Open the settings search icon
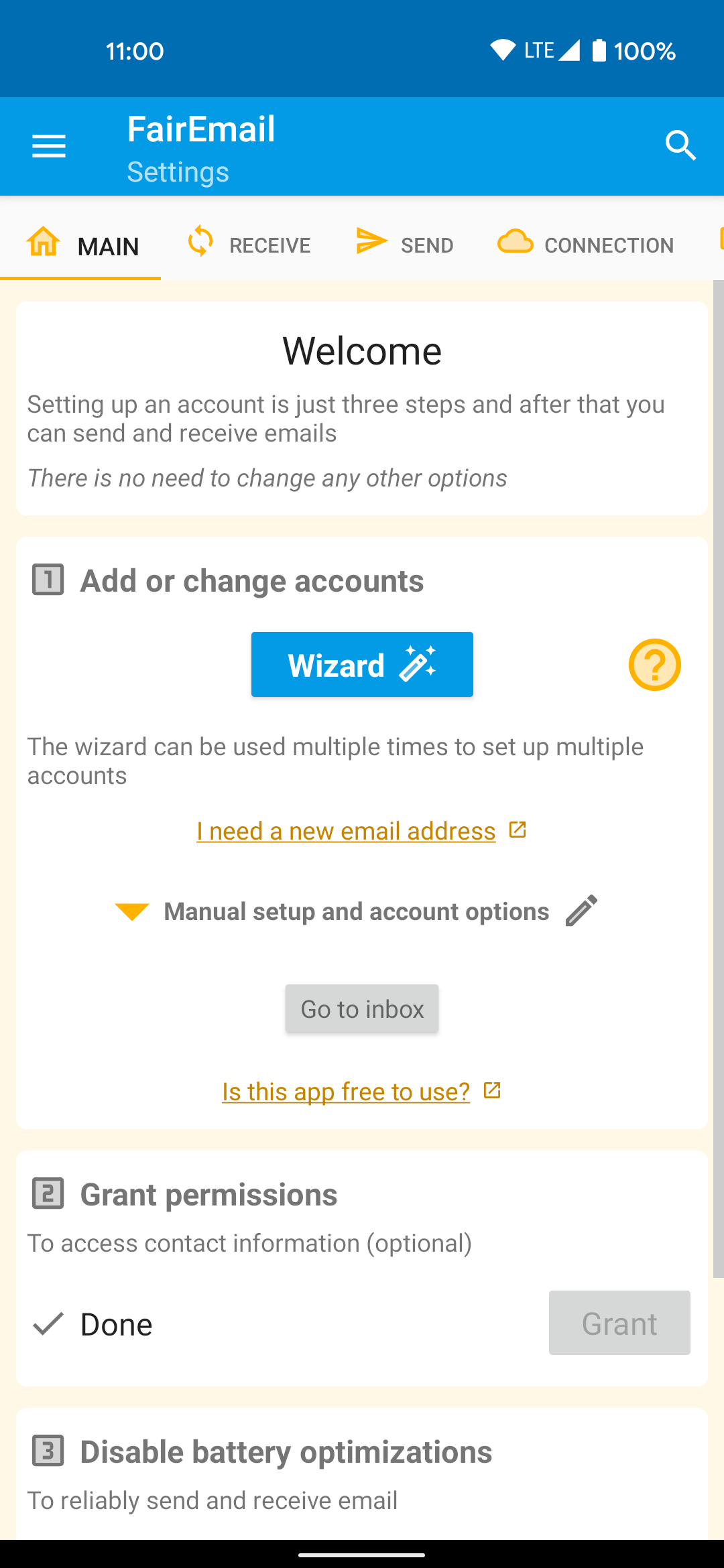Screen dimensions: 724x1568 point(680,146)
